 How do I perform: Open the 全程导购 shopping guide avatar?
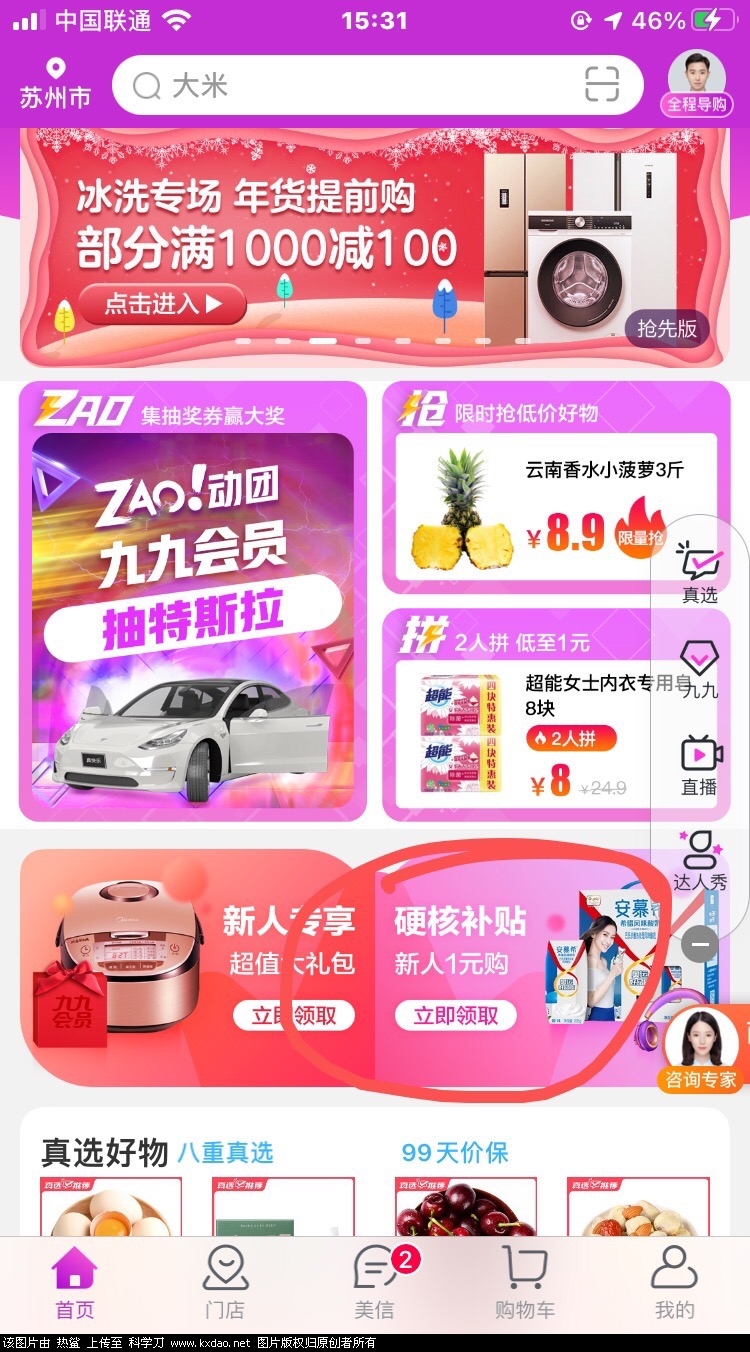[696, 82]
